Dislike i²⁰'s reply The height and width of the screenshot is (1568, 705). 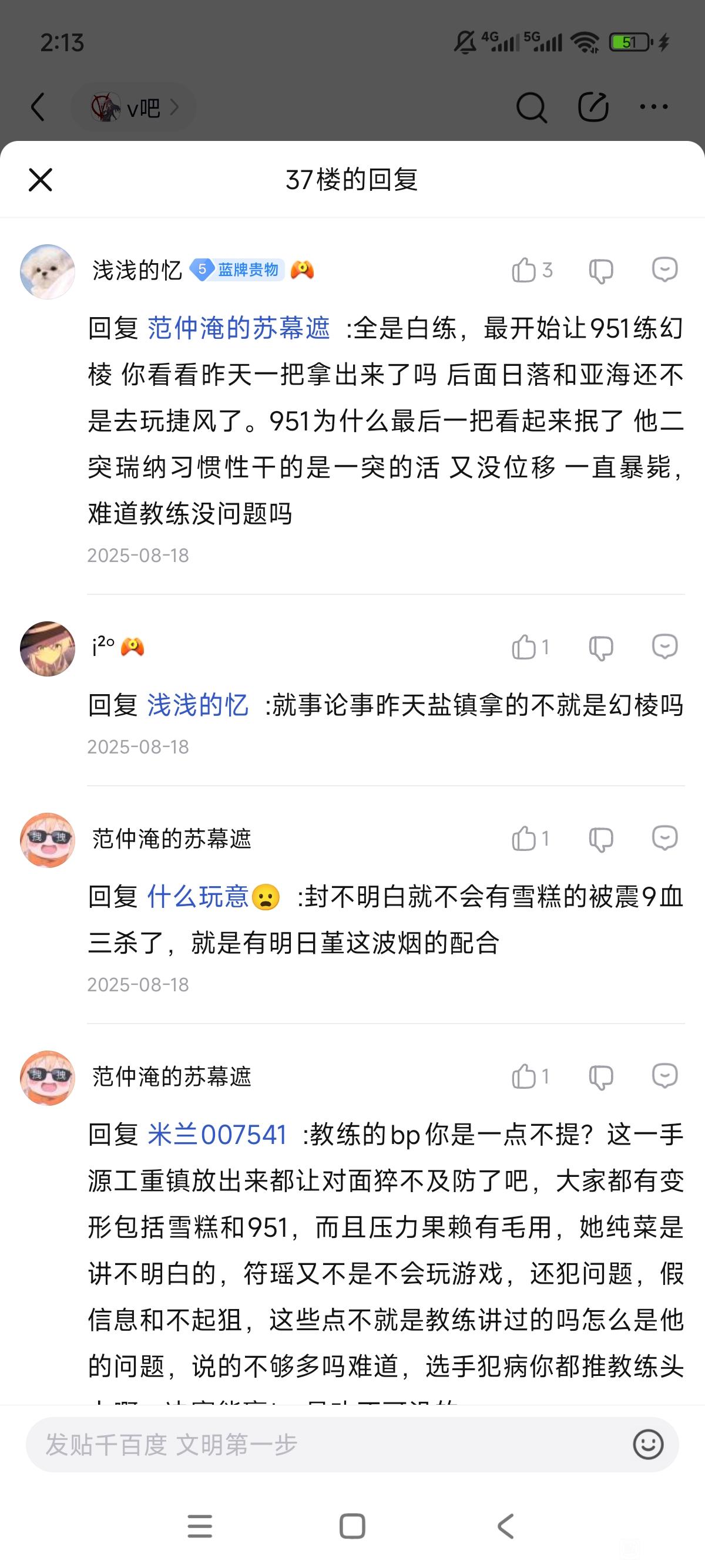(x=600, y=647)
